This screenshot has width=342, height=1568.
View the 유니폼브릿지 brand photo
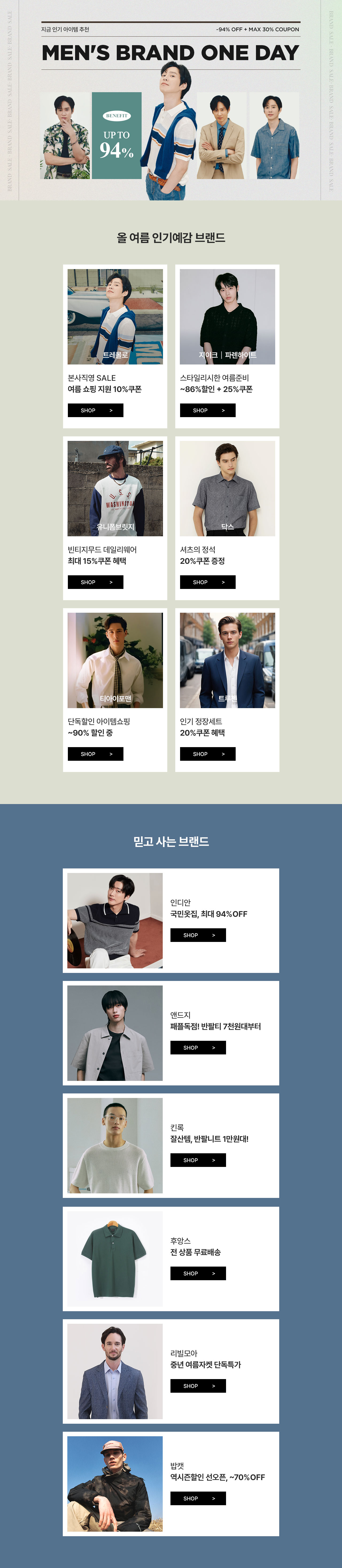click(115, 488)
